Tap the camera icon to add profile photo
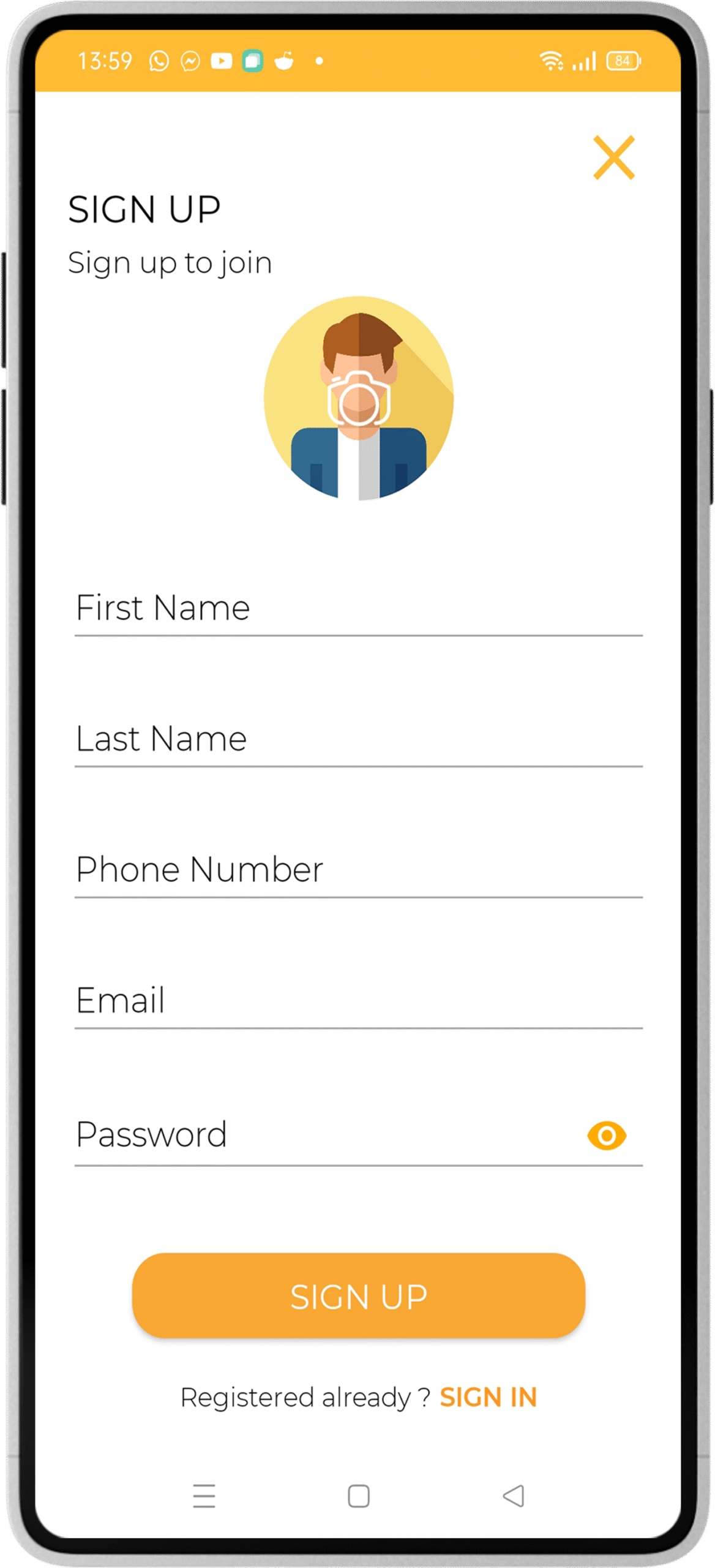 point(359,399)
